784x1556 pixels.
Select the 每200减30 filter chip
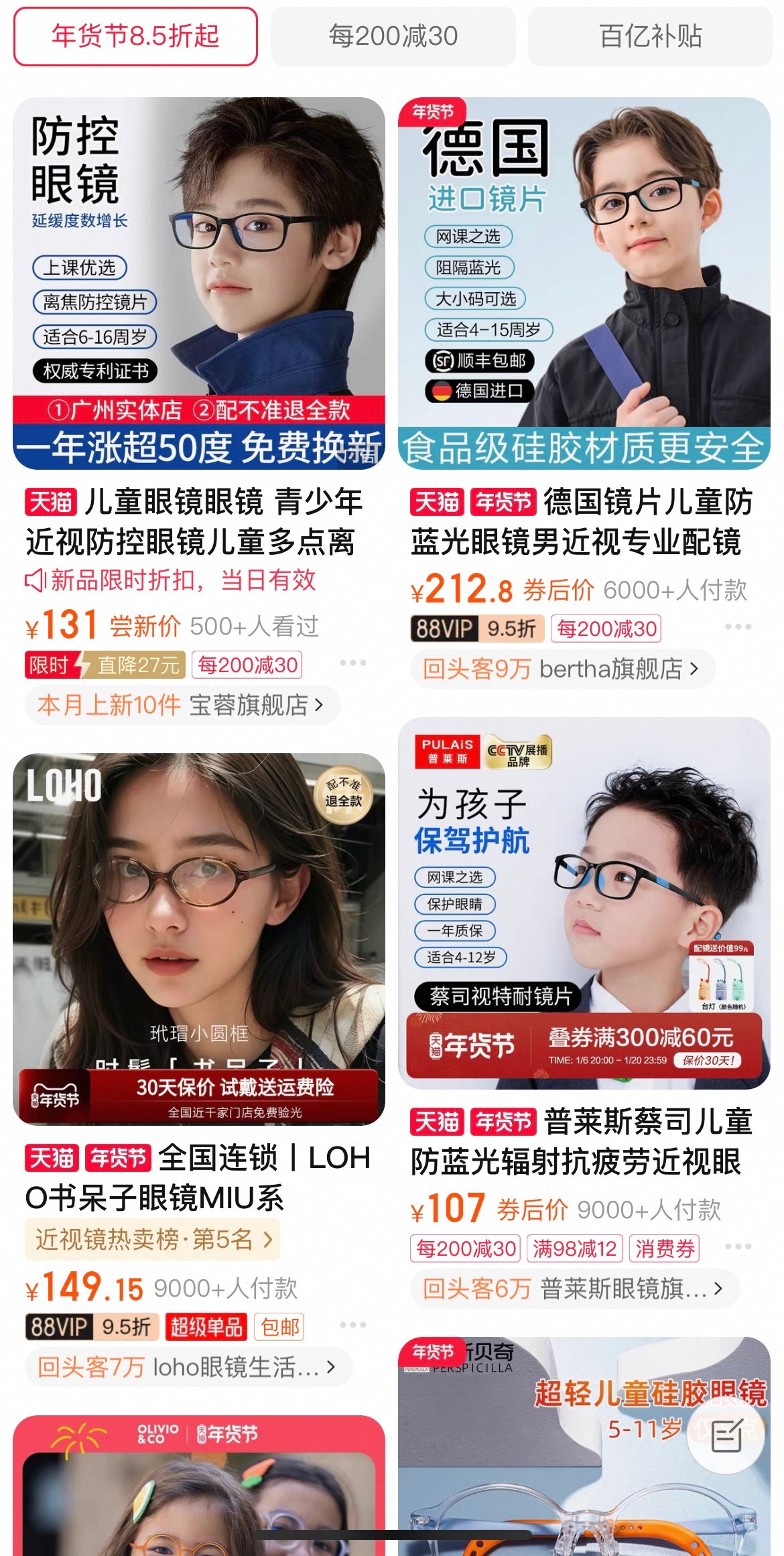point(393,36)
